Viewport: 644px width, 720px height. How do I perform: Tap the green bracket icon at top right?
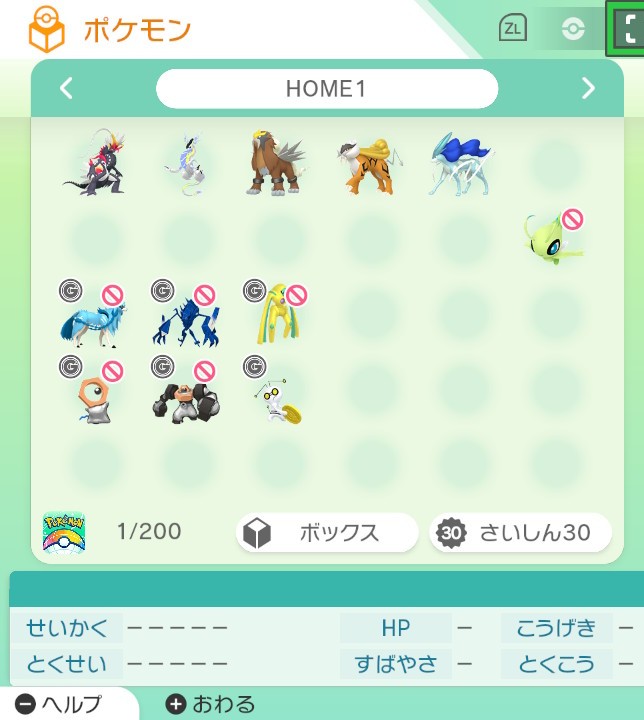tap(628, 28)
